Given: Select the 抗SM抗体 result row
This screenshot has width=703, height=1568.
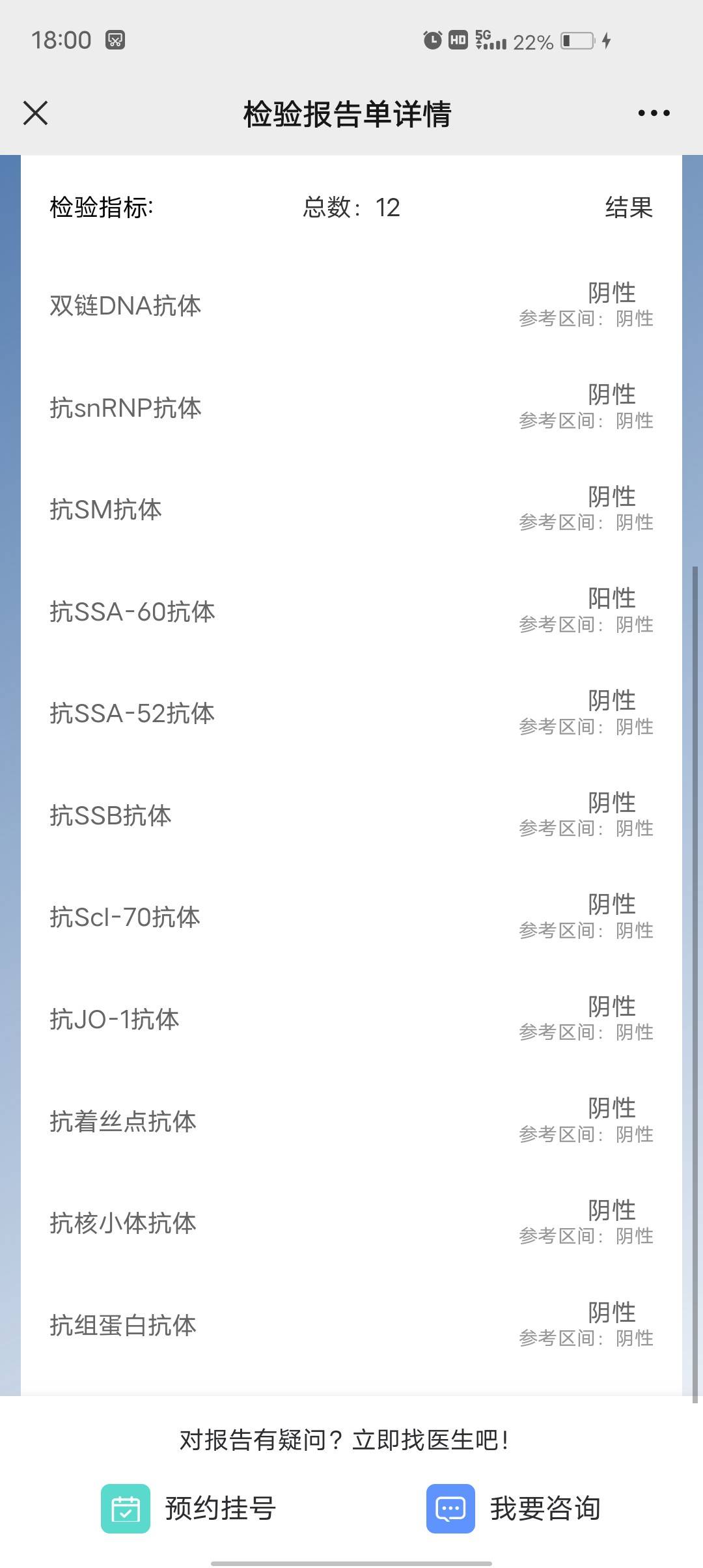Looking at the screenshot, I should click(351, 509).
